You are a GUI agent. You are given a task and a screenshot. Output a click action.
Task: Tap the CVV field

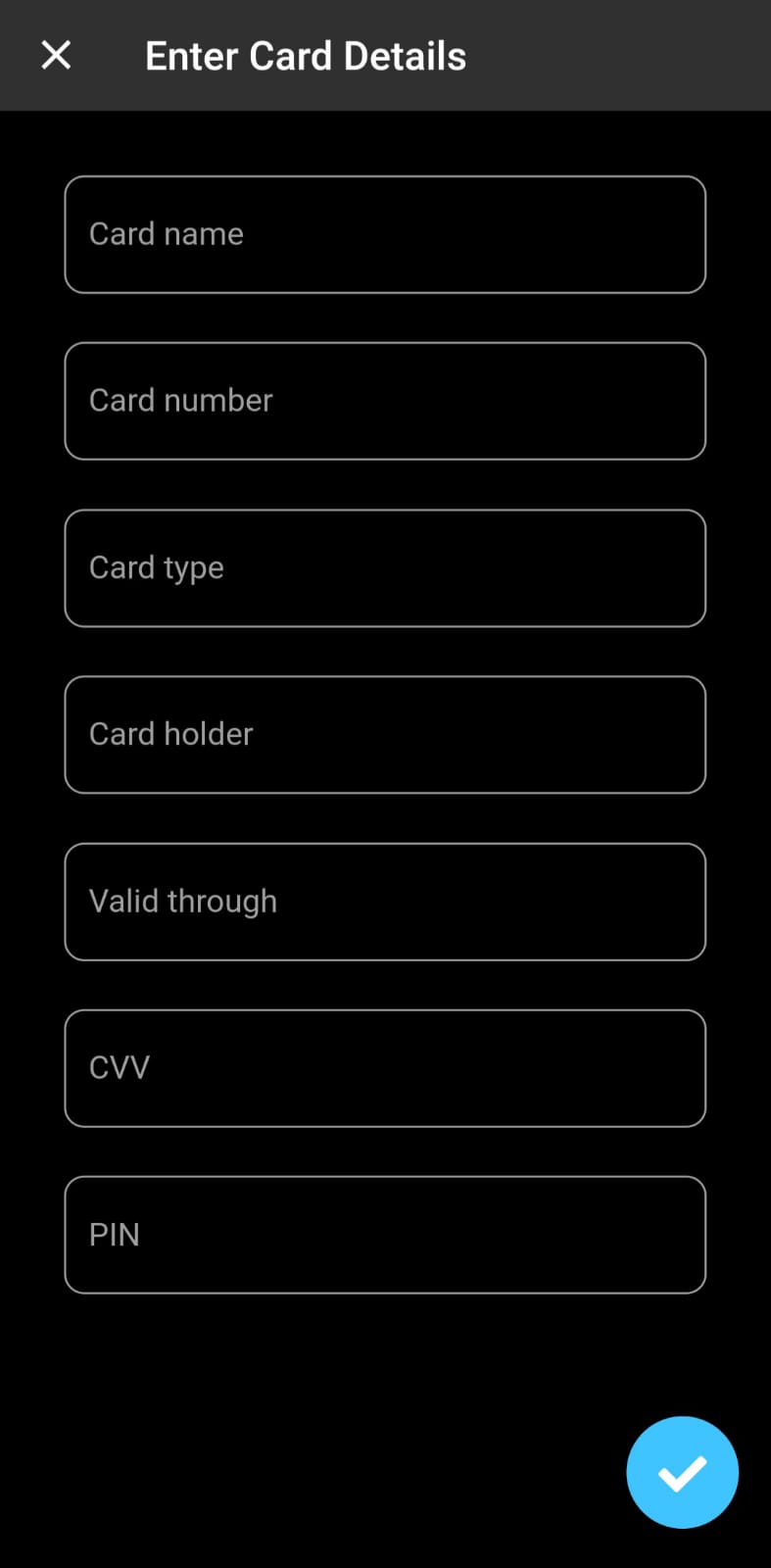[385, 1068]
